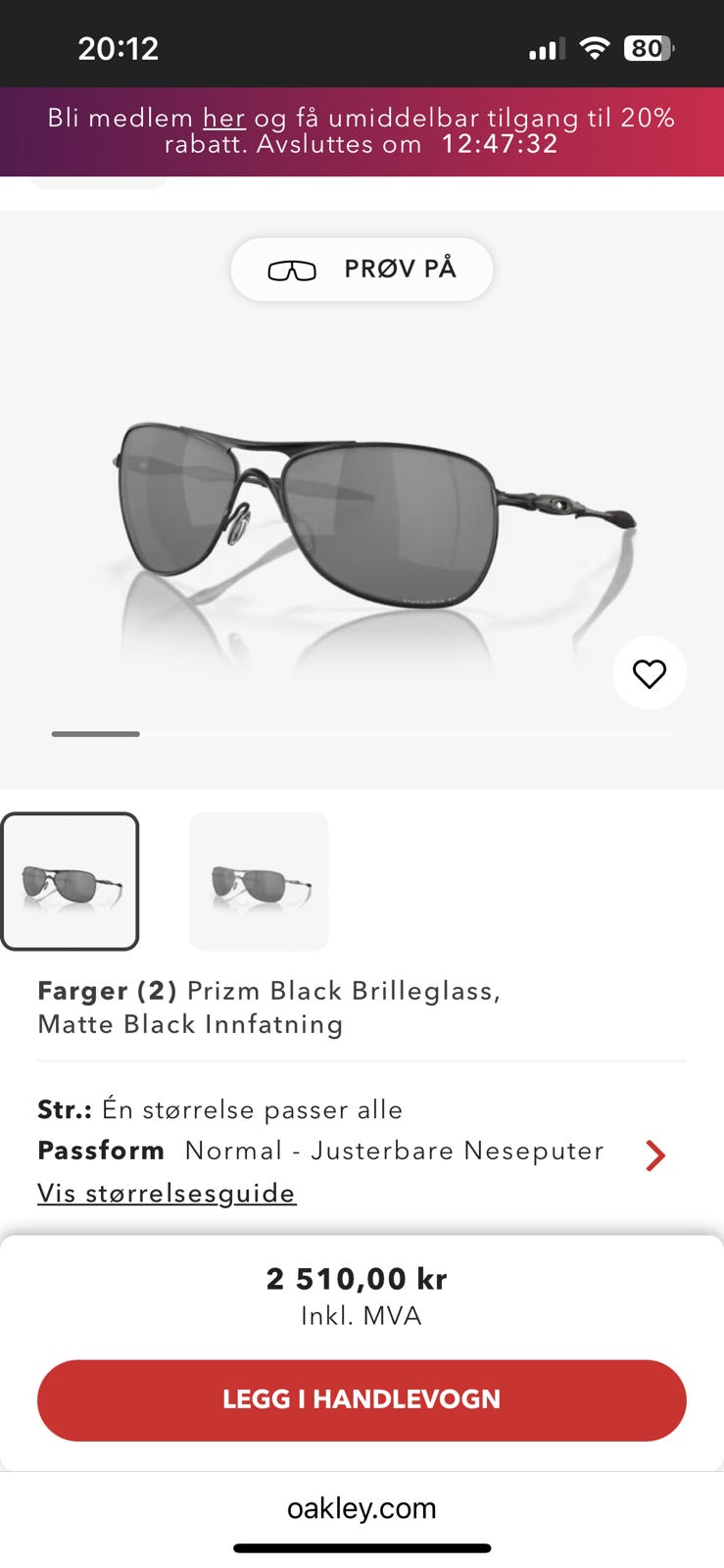Select the first black sunglasses color option
The image size is (724, 1568).
pos(70,880)
